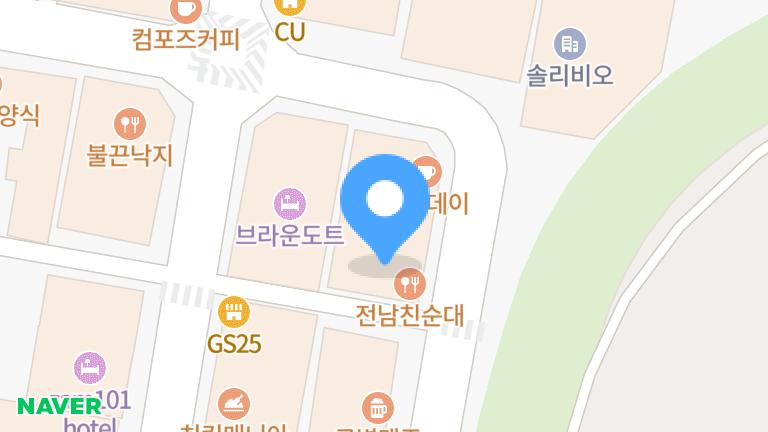Select the CU convenience store marker
The width and height of the screenshot is (768, 432).
point(290,8)
